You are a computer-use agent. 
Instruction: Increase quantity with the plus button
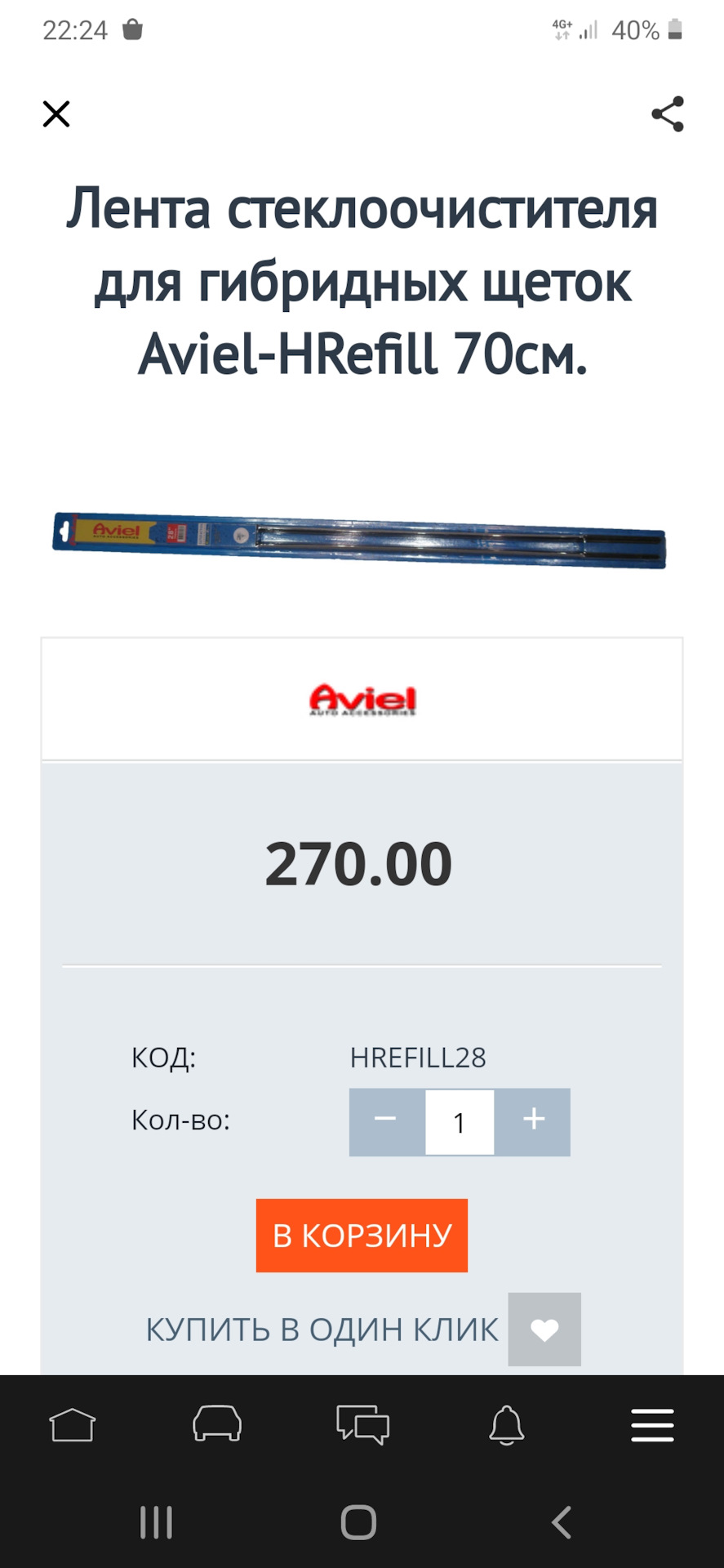533,1121
